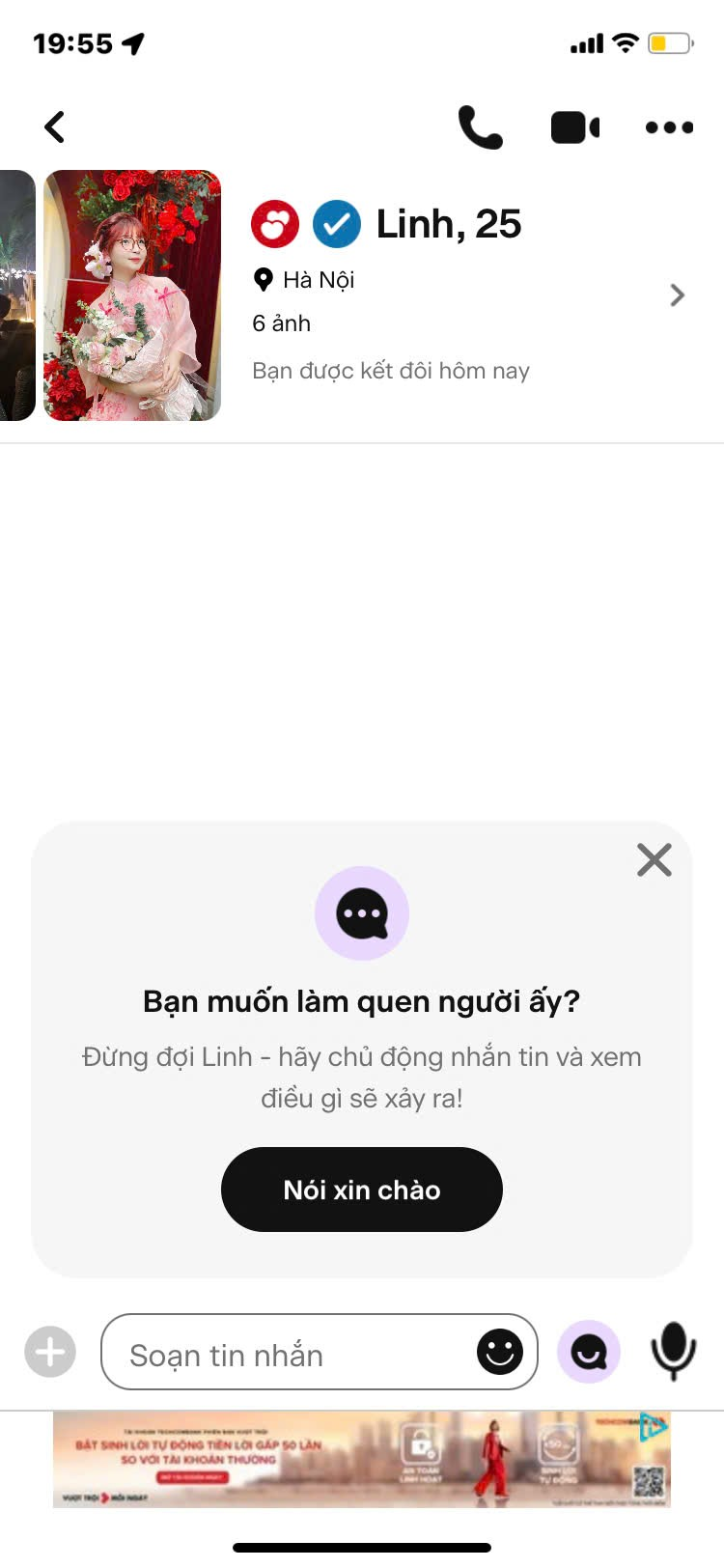
Task: Tap the 'Nói xin chào' button
Action: point(362,1190)
